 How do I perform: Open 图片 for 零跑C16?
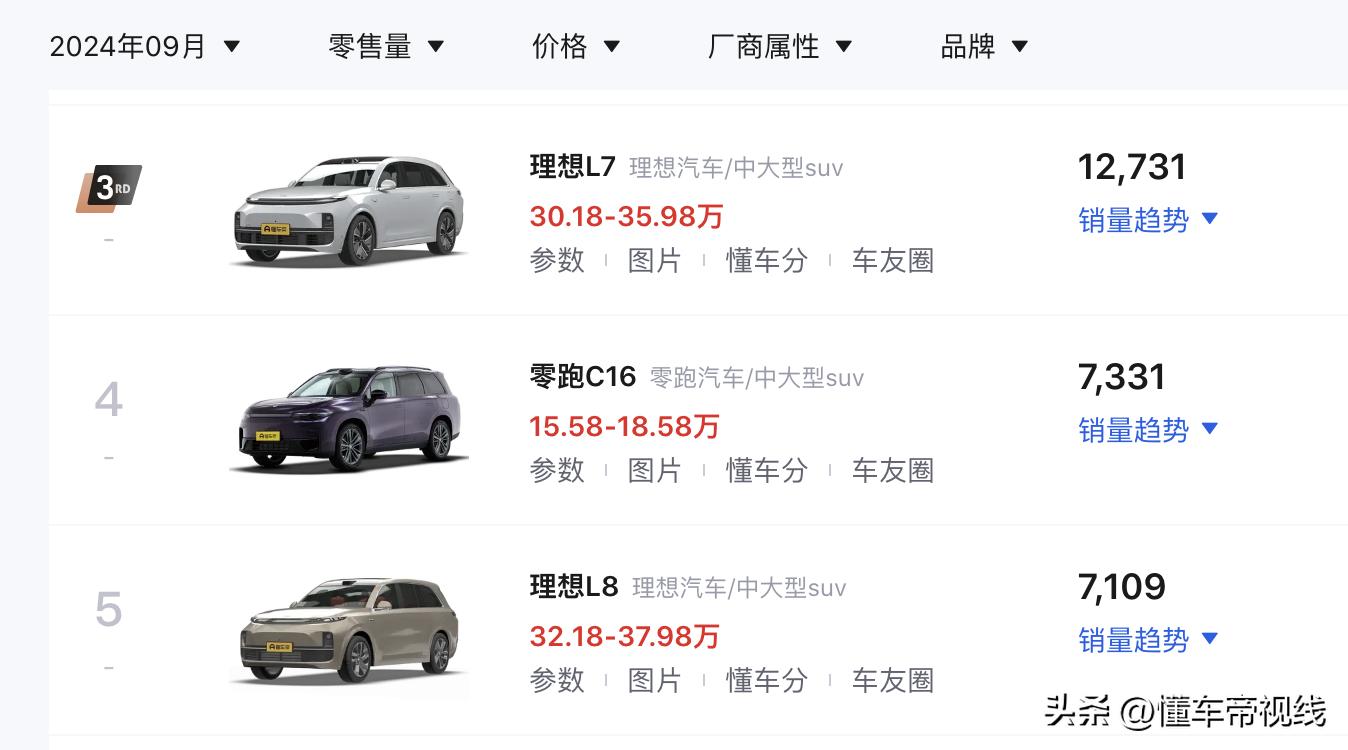(654, 470)
